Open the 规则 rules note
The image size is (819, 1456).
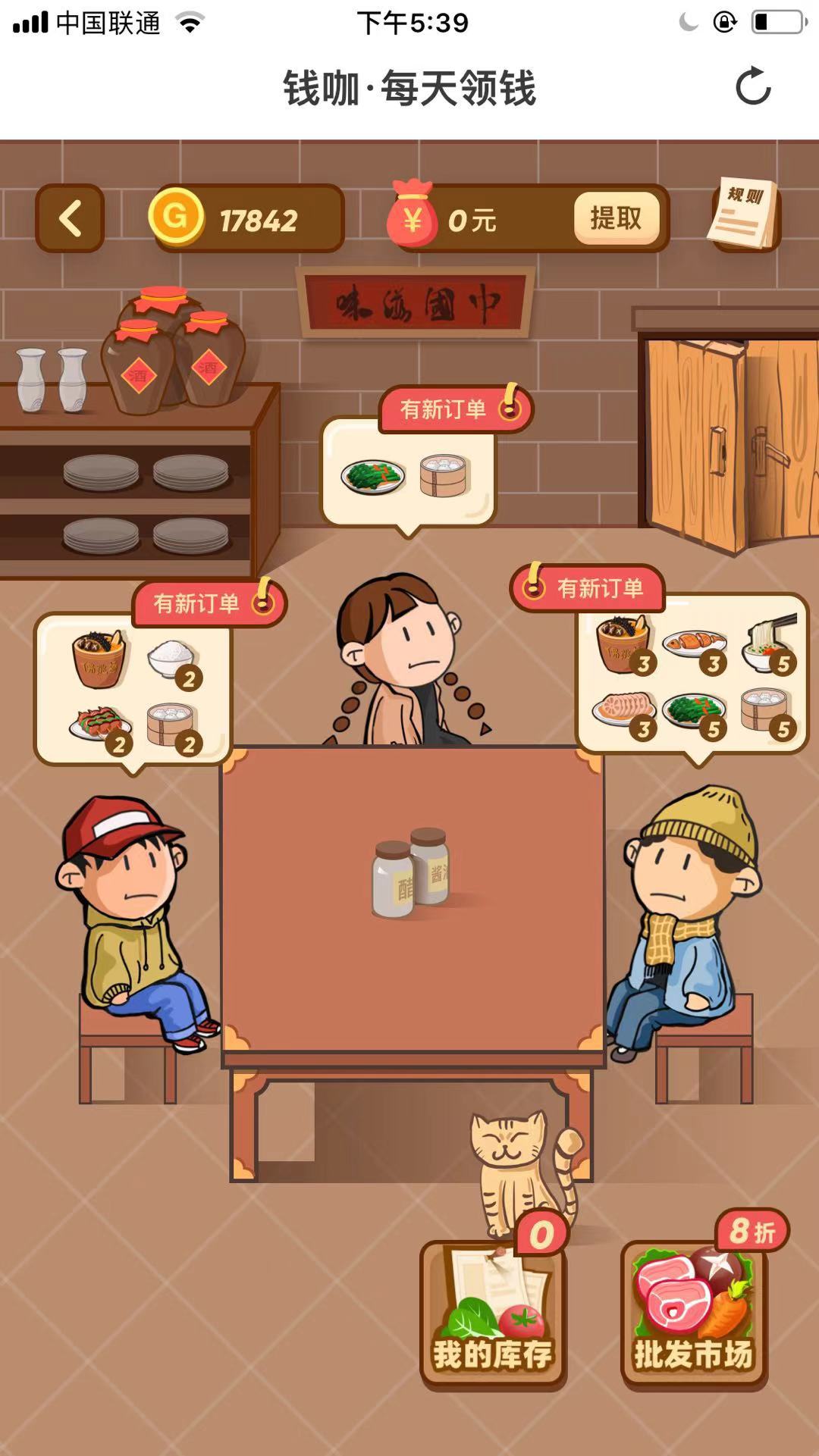pyautogui.click(x=744, y=214)
